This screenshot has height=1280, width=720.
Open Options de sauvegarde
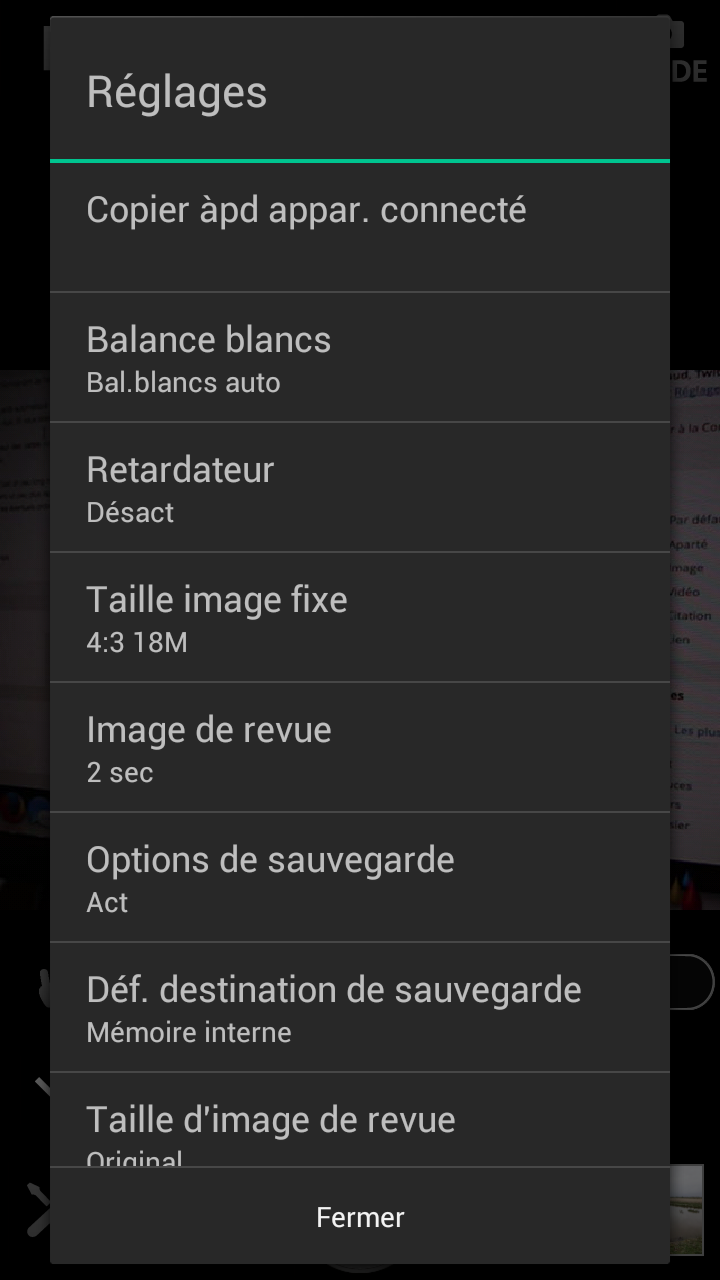click(360, 877)
